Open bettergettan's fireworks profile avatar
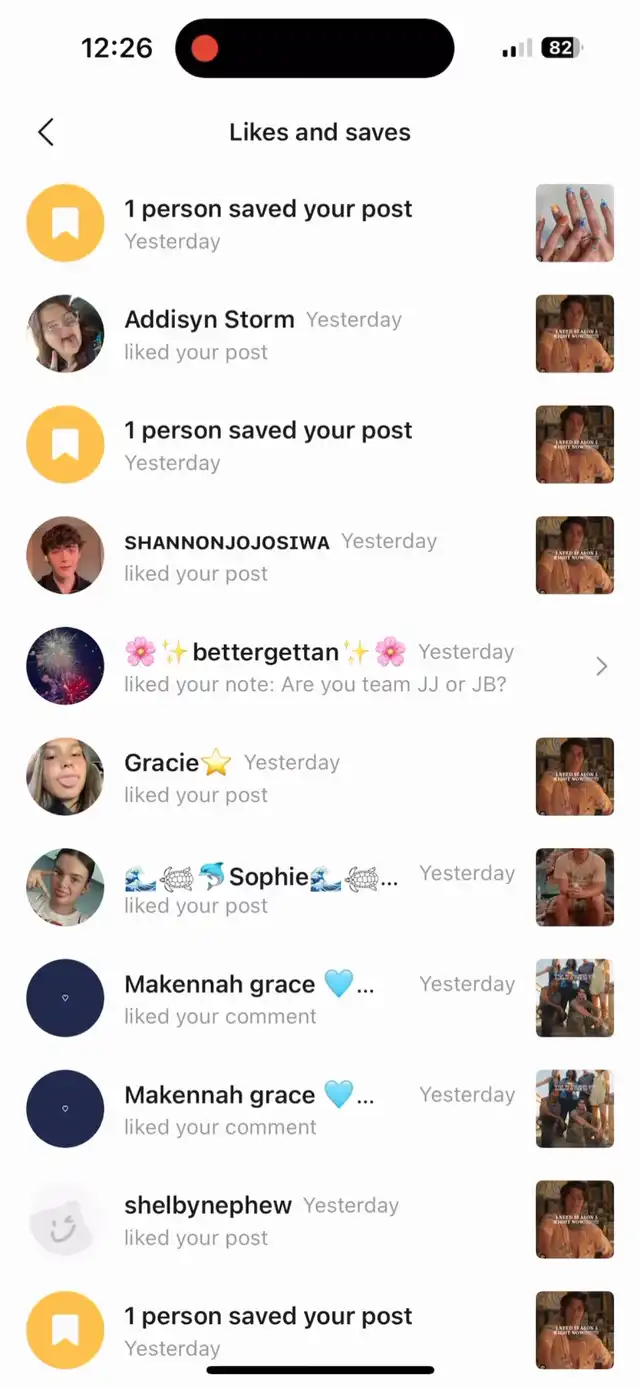640x1387 pixels. tap(65, 666)
